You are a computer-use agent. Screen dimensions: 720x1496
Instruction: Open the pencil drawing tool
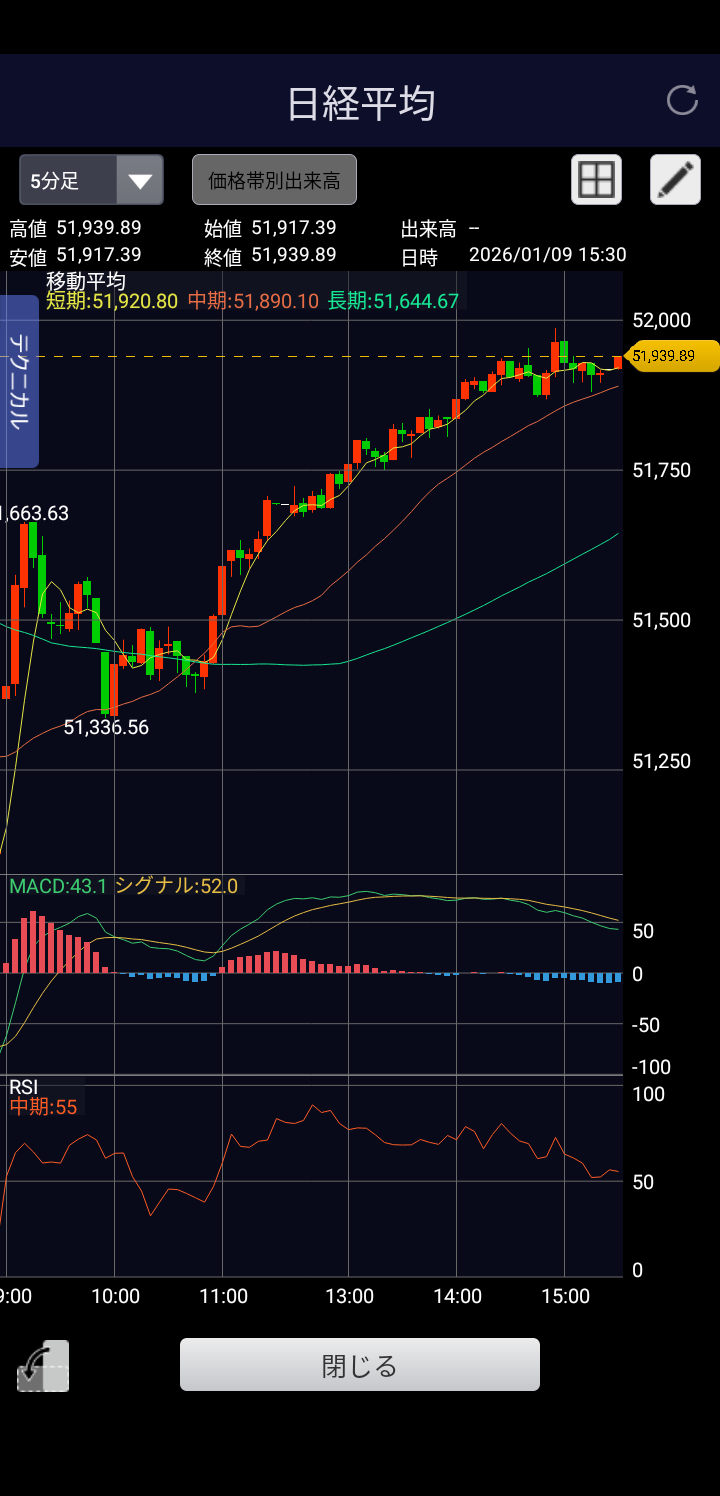[675, 180]
